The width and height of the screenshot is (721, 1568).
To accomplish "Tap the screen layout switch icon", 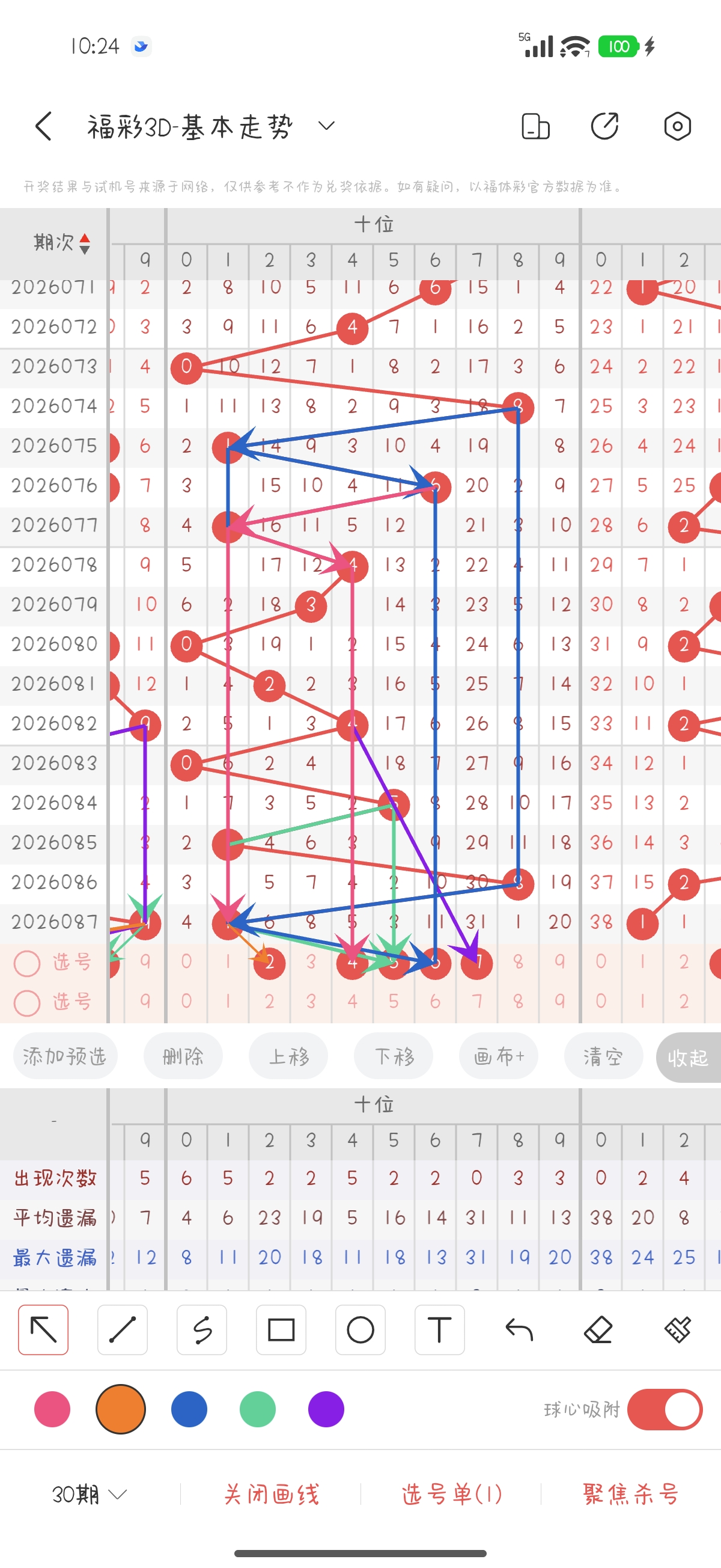I will [x=535, y=126].
